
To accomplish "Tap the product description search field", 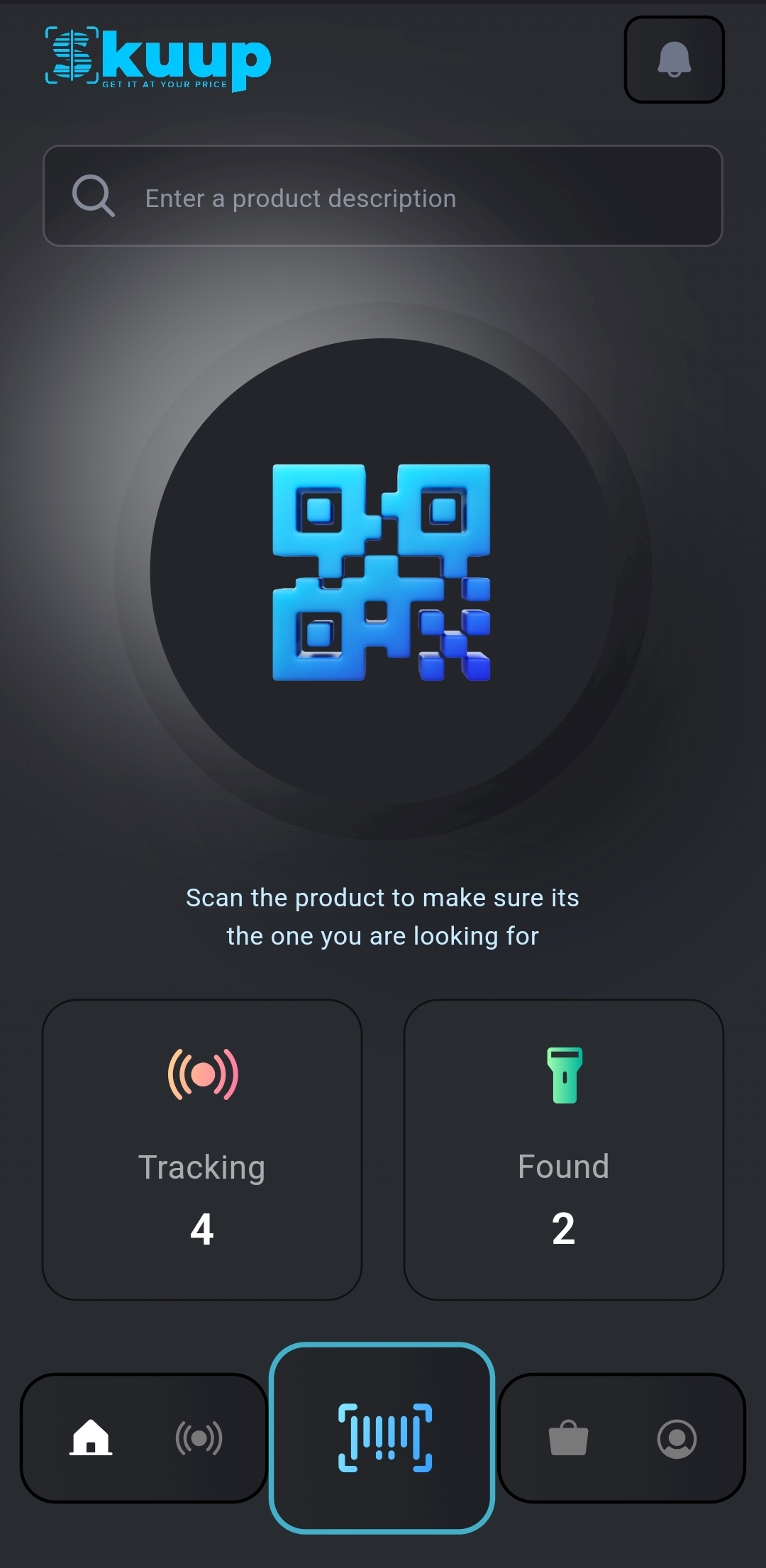I will coord(383,196).
